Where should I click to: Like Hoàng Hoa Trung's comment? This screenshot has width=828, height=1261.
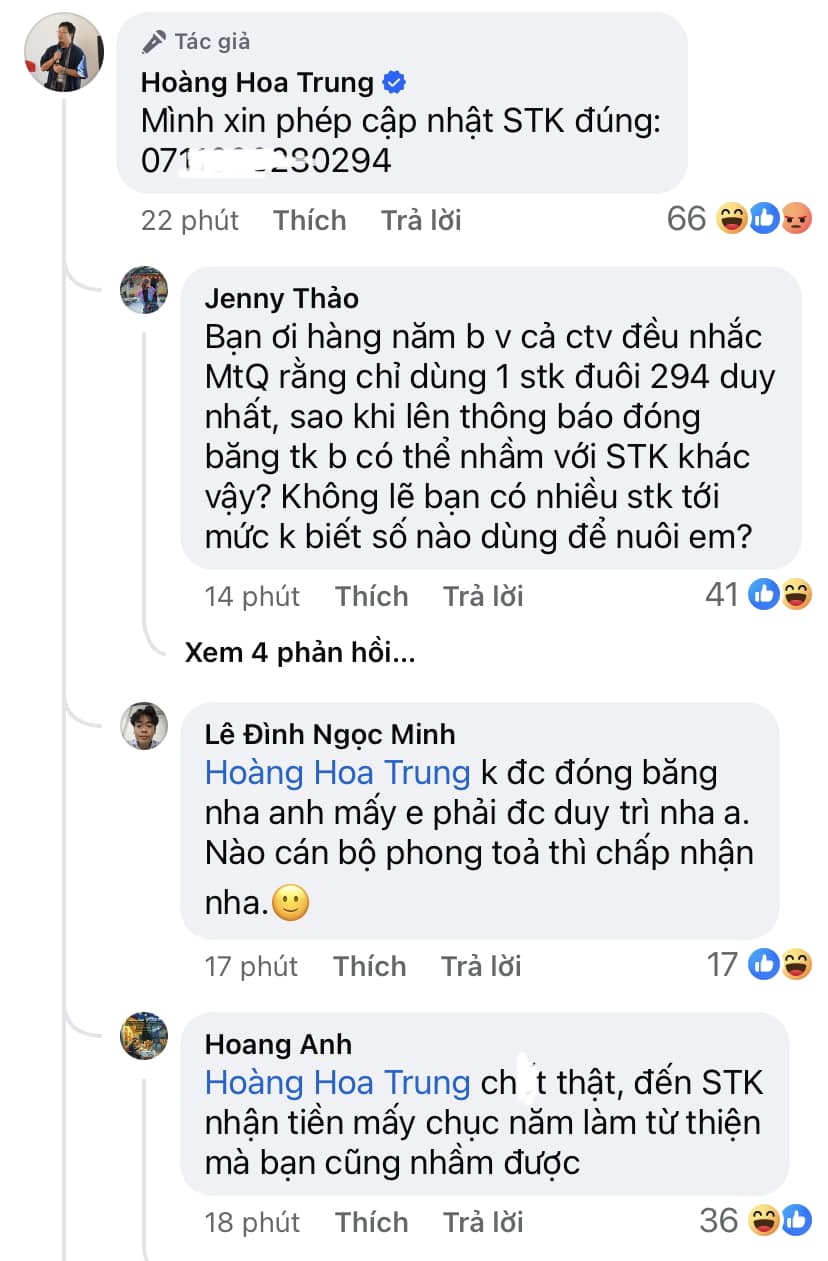pos(310,220)
